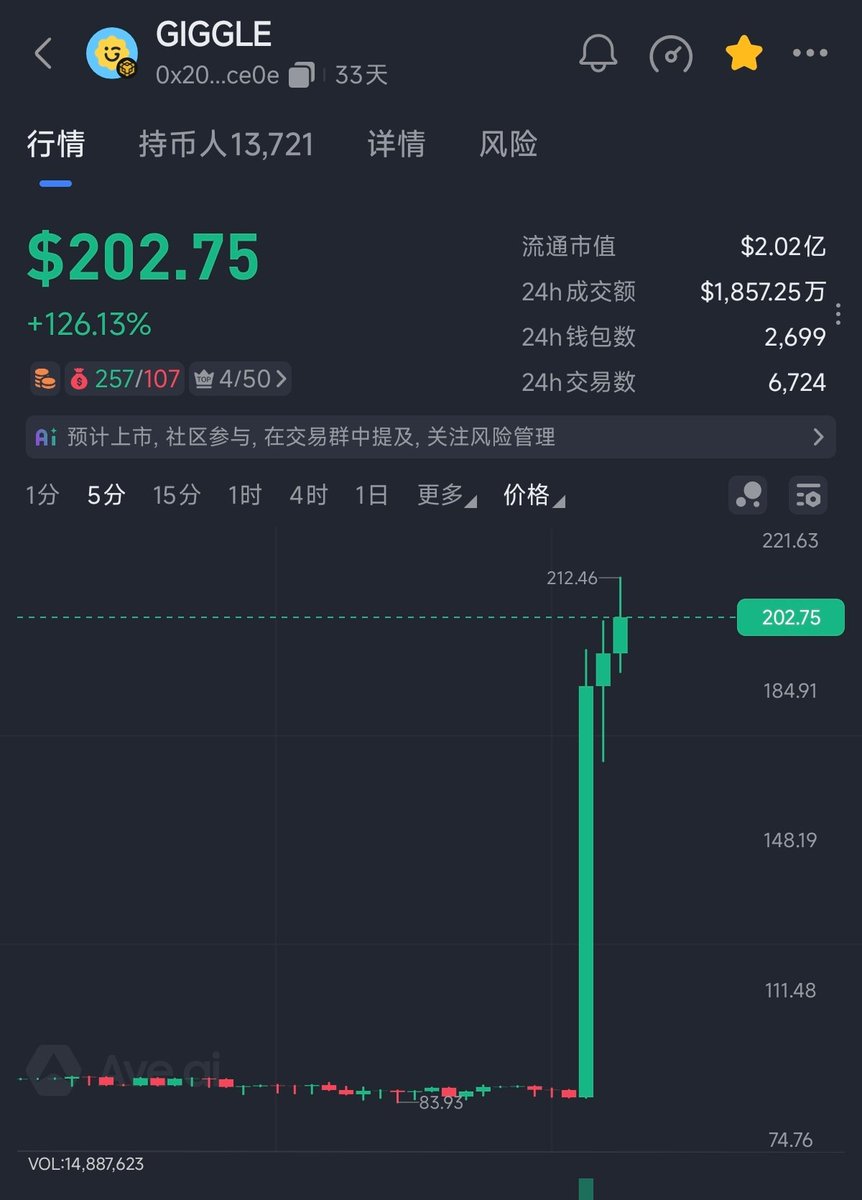The height and width of the screenshot is (1200, 862).
Task: Remove GIGGLE from favorites star
Action: click(x=744, y=54)
